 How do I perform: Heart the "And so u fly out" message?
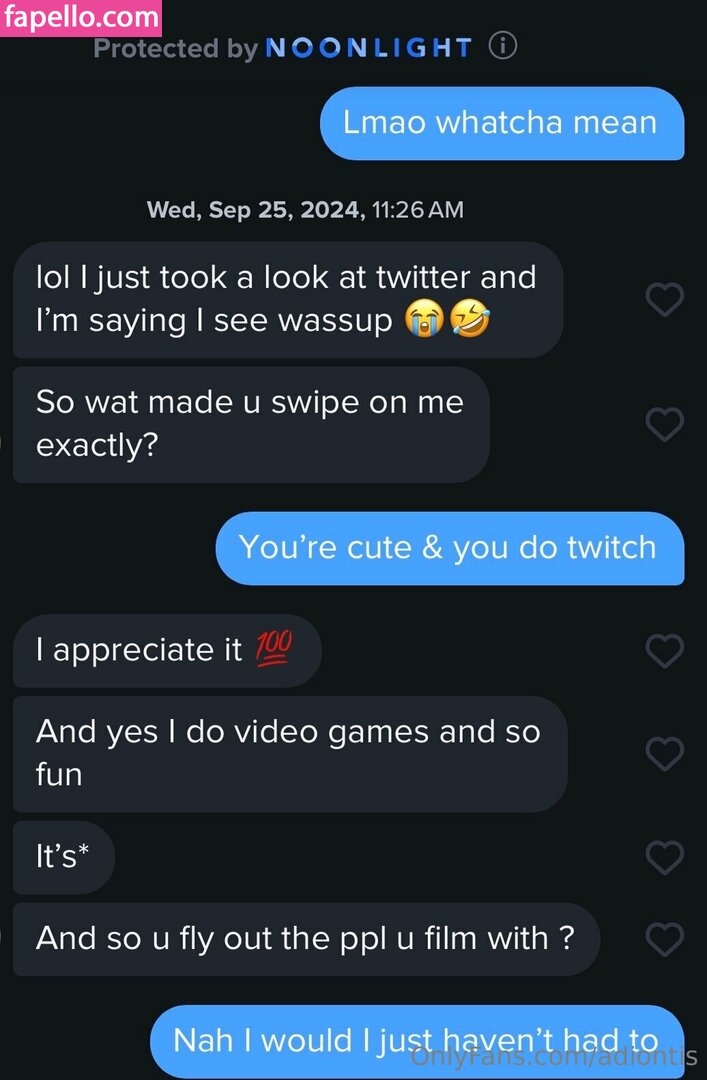pyautogui.click(x=664, y=939)
